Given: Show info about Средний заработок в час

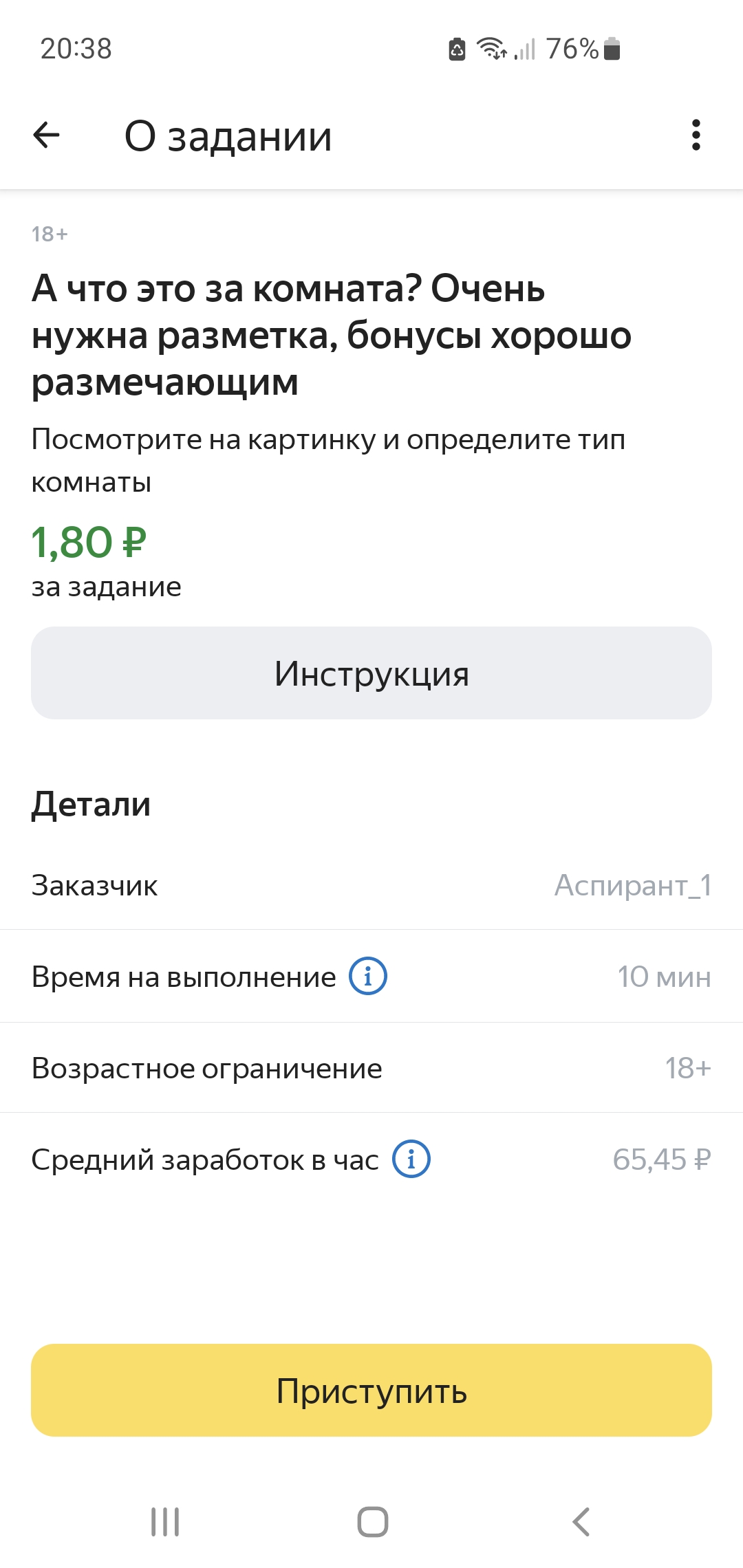Looking at the screenshot, I should click(x=411, y=1159).
